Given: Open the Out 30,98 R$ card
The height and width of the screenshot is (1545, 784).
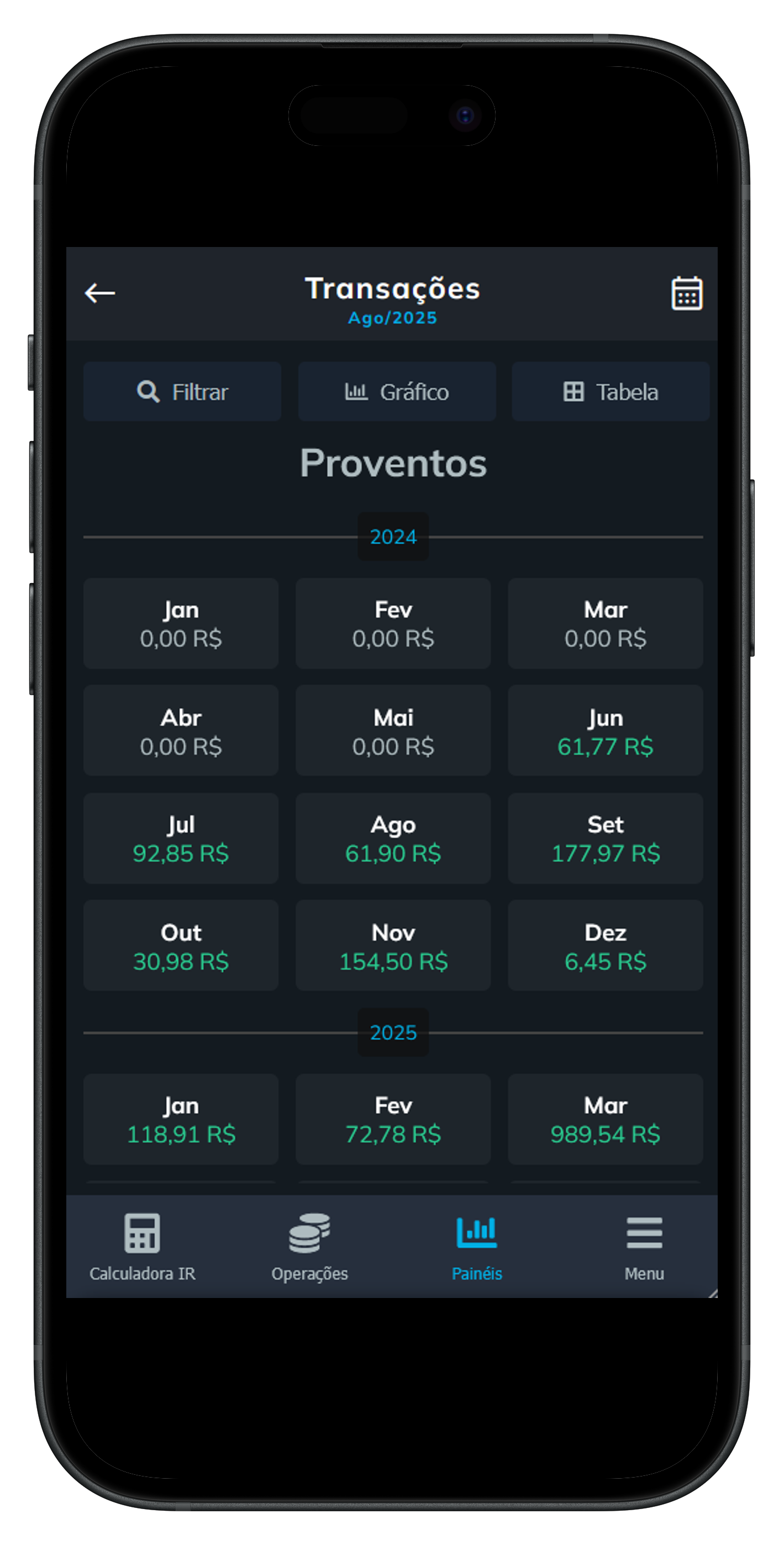Looking at the screenshot, I should pyautogui.click(x=181, y=945).
